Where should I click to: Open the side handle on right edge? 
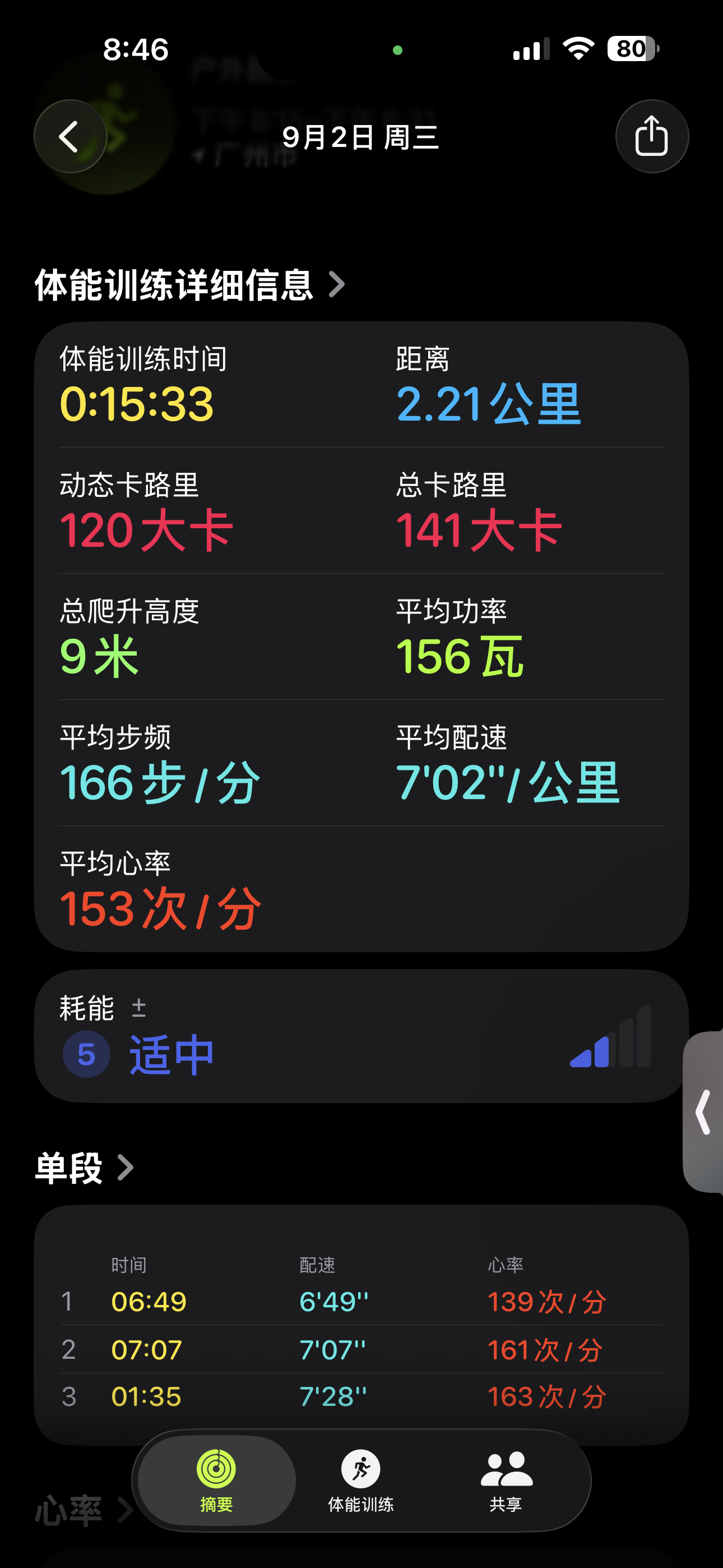pyautogui.click(x=703, y=1112)
